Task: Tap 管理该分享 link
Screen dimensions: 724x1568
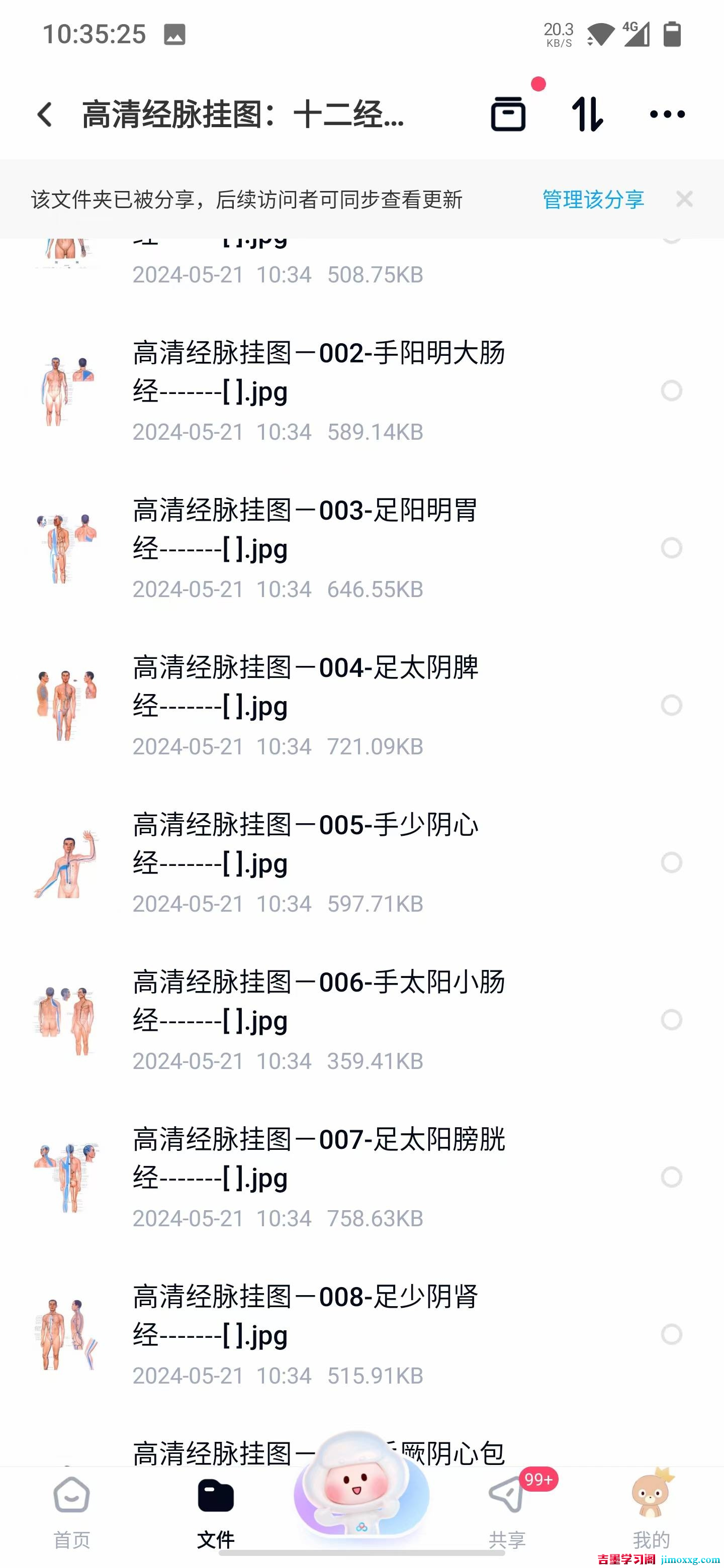Action: coord(592,199)
